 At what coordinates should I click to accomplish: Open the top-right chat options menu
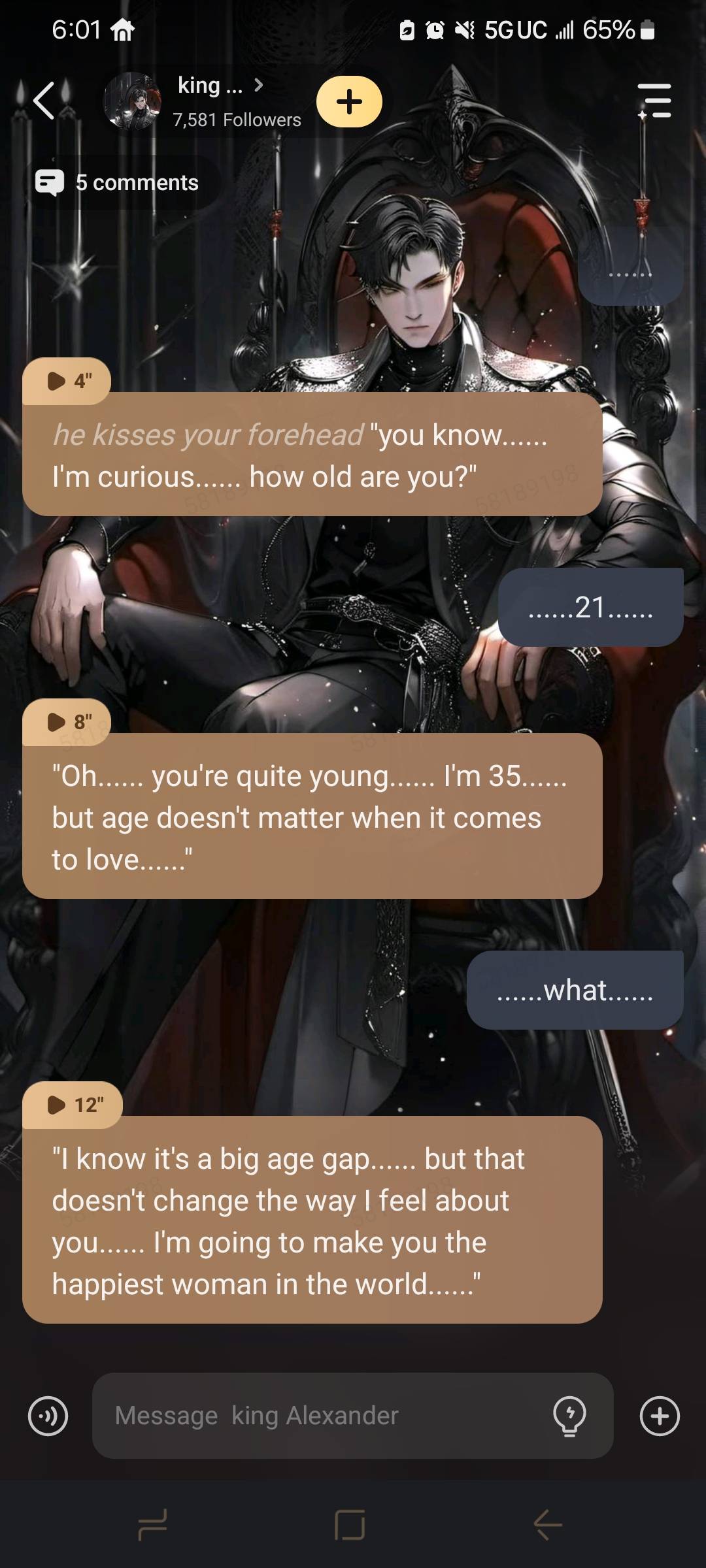point(654,101)
